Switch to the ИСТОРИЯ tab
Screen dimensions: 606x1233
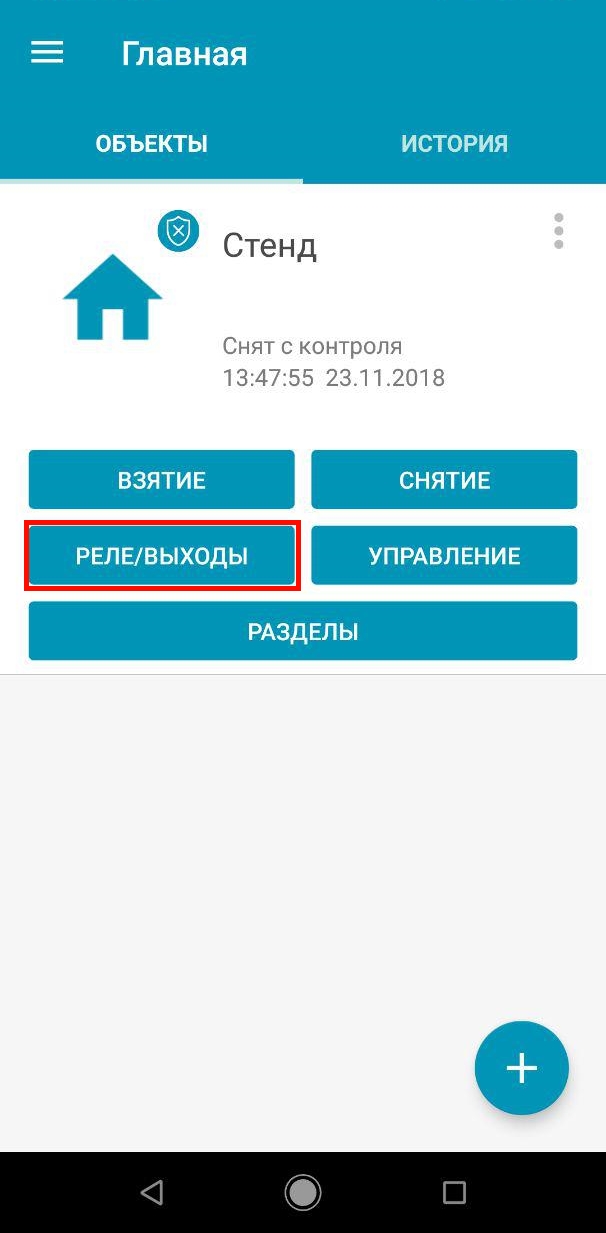pos(454,144)
